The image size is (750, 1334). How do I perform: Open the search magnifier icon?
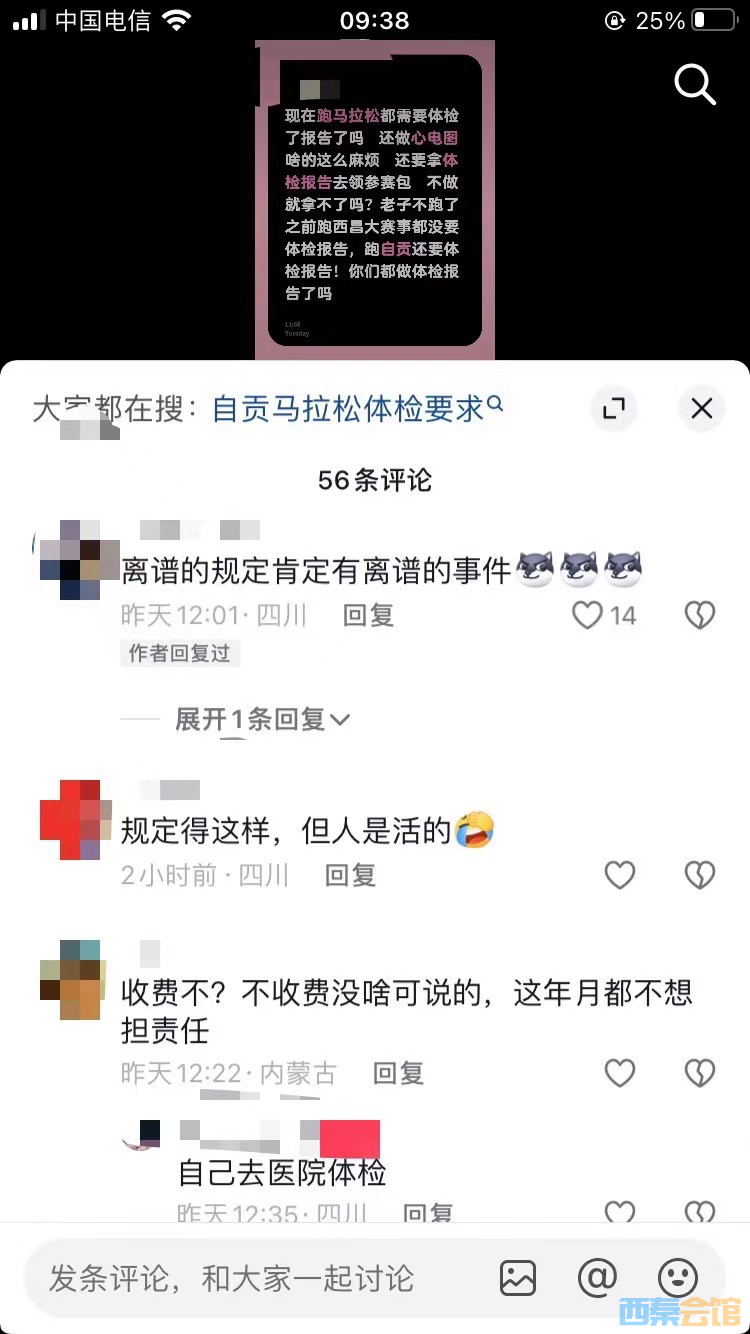[x=695, y=84]
